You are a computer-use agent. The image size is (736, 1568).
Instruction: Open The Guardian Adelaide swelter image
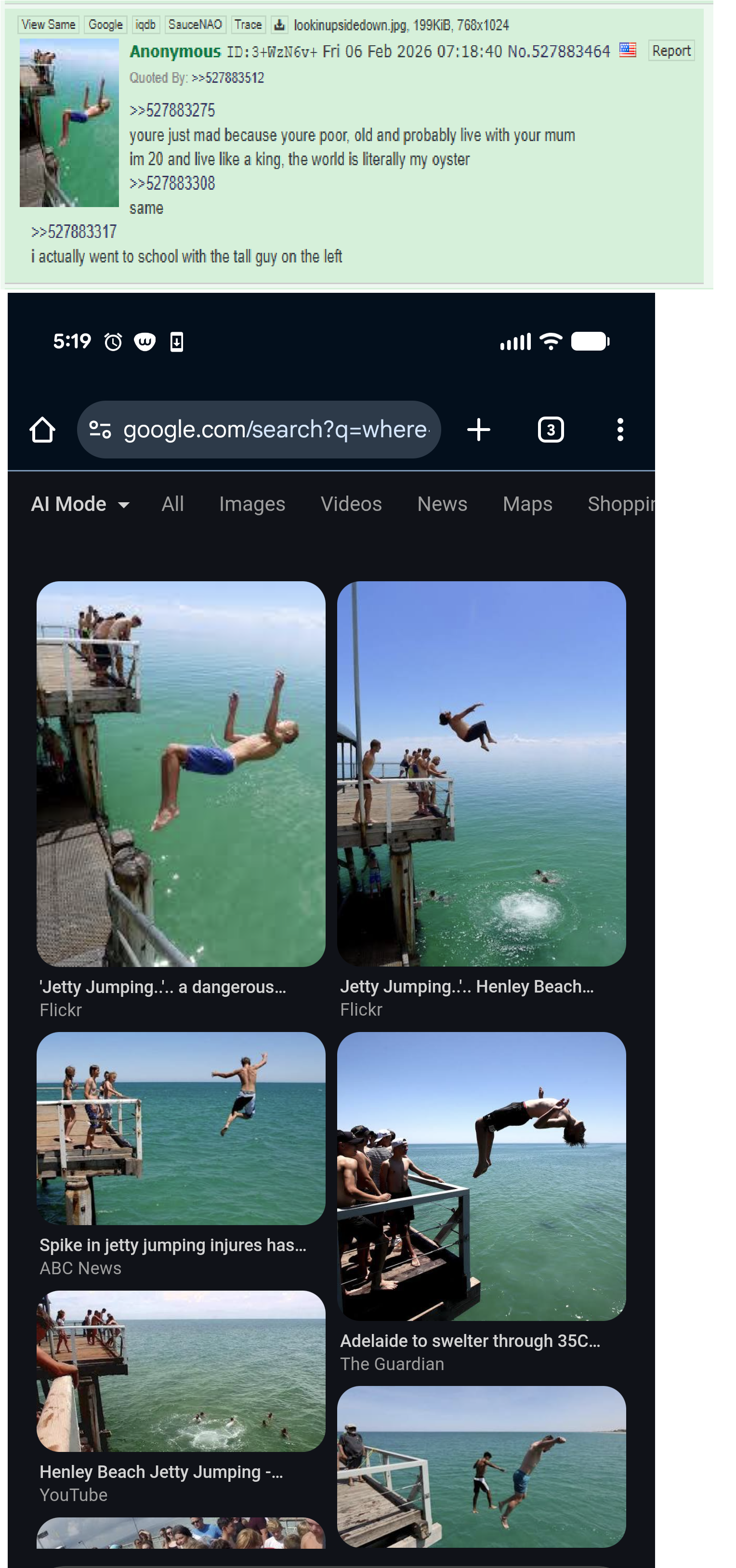[x=481, y=1176]
